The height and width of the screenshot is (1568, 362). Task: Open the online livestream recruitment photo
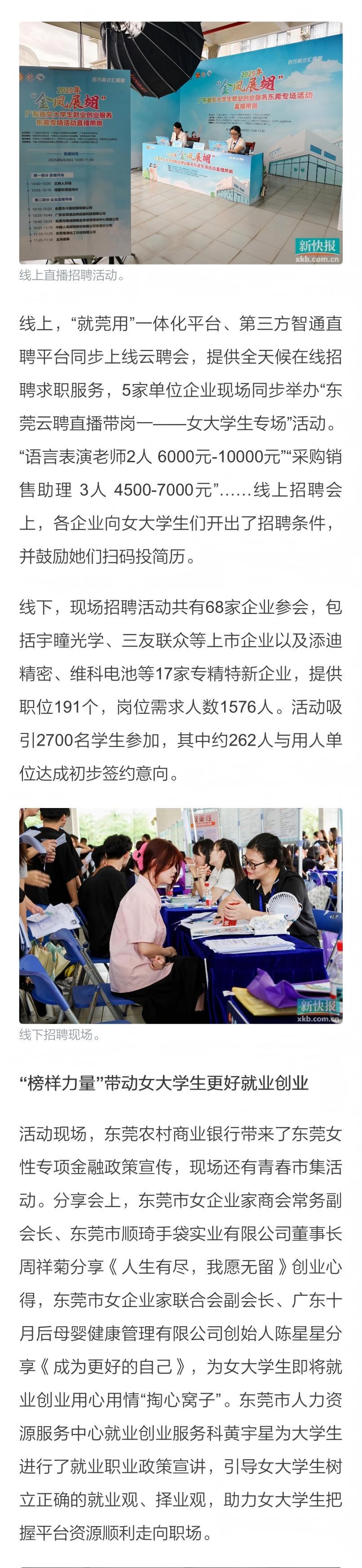tap(181, 143)
